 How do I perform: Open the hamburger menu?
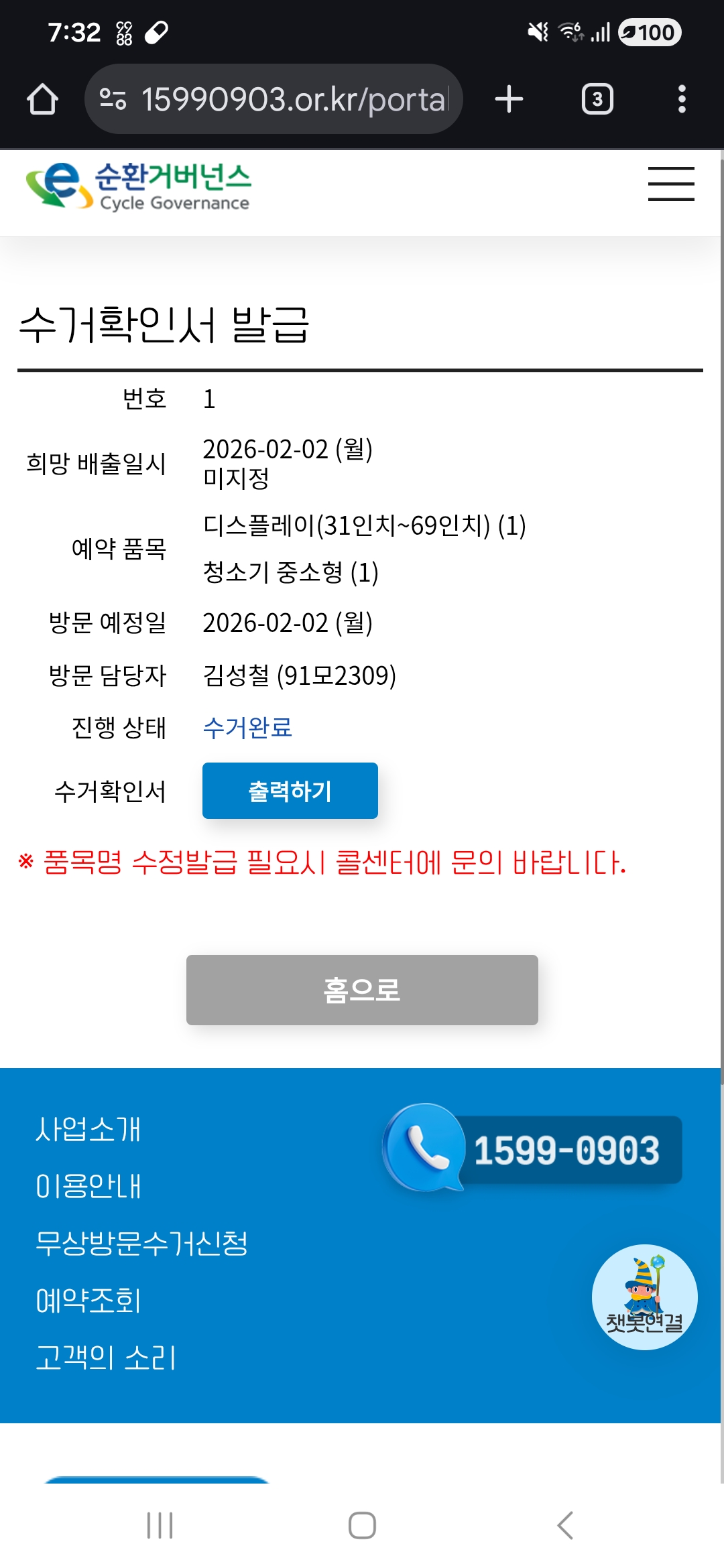[x=670, y=184]
